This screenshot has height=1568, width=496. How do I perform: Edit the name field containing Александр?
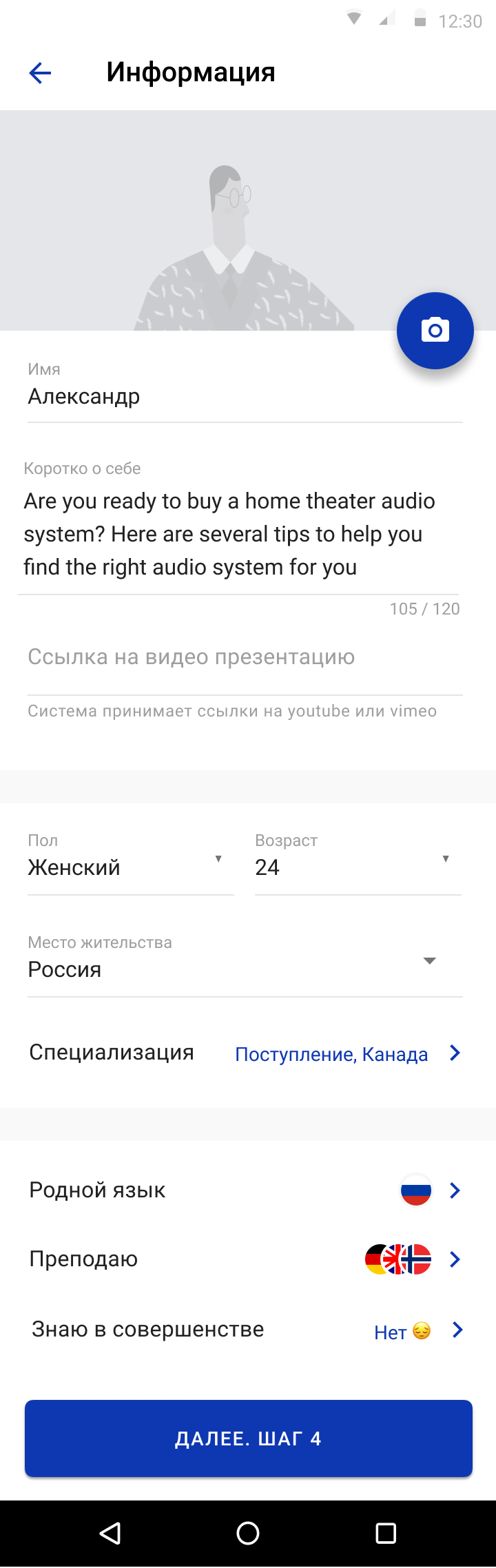(x=245, y=397)
